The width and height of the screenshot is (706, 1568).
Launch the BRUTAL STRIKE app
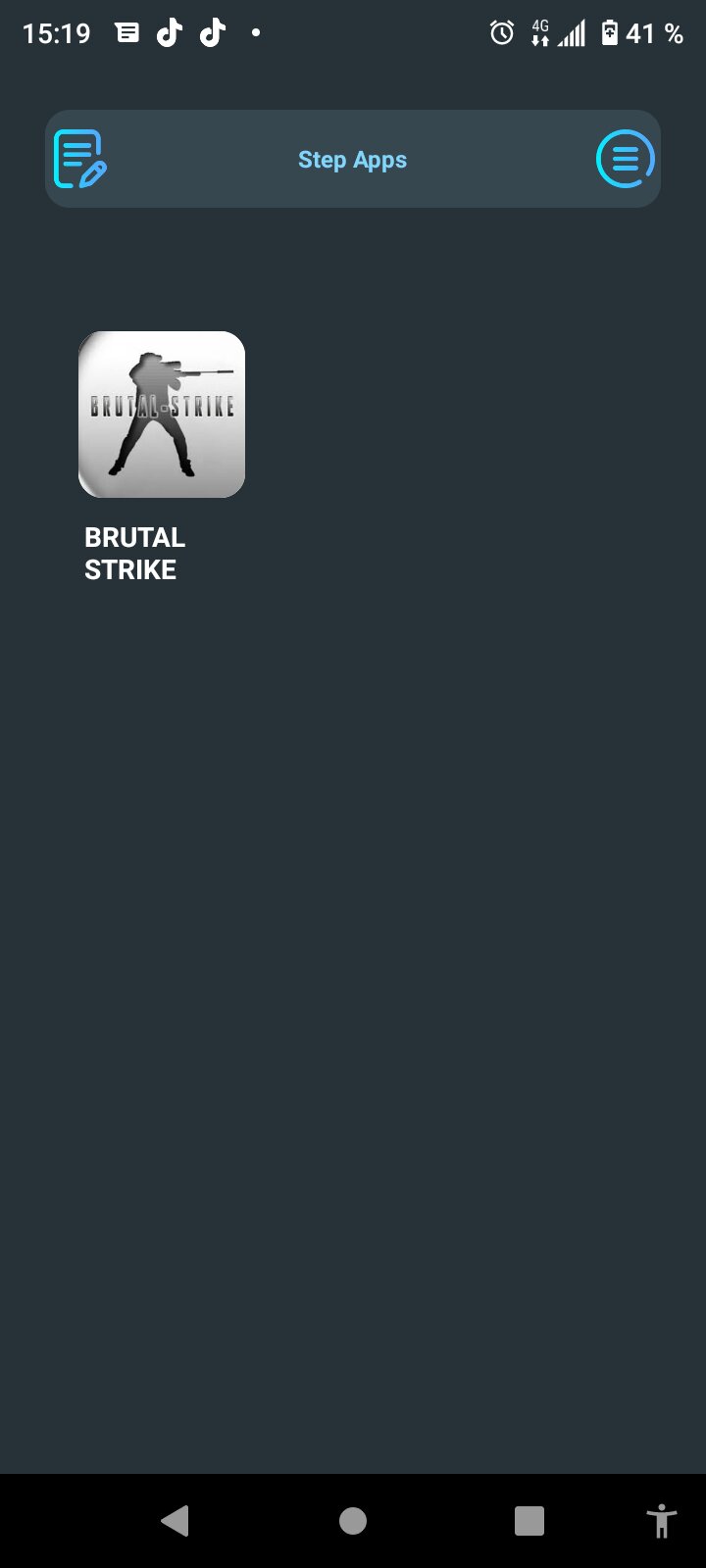click(x=162, y=415)
